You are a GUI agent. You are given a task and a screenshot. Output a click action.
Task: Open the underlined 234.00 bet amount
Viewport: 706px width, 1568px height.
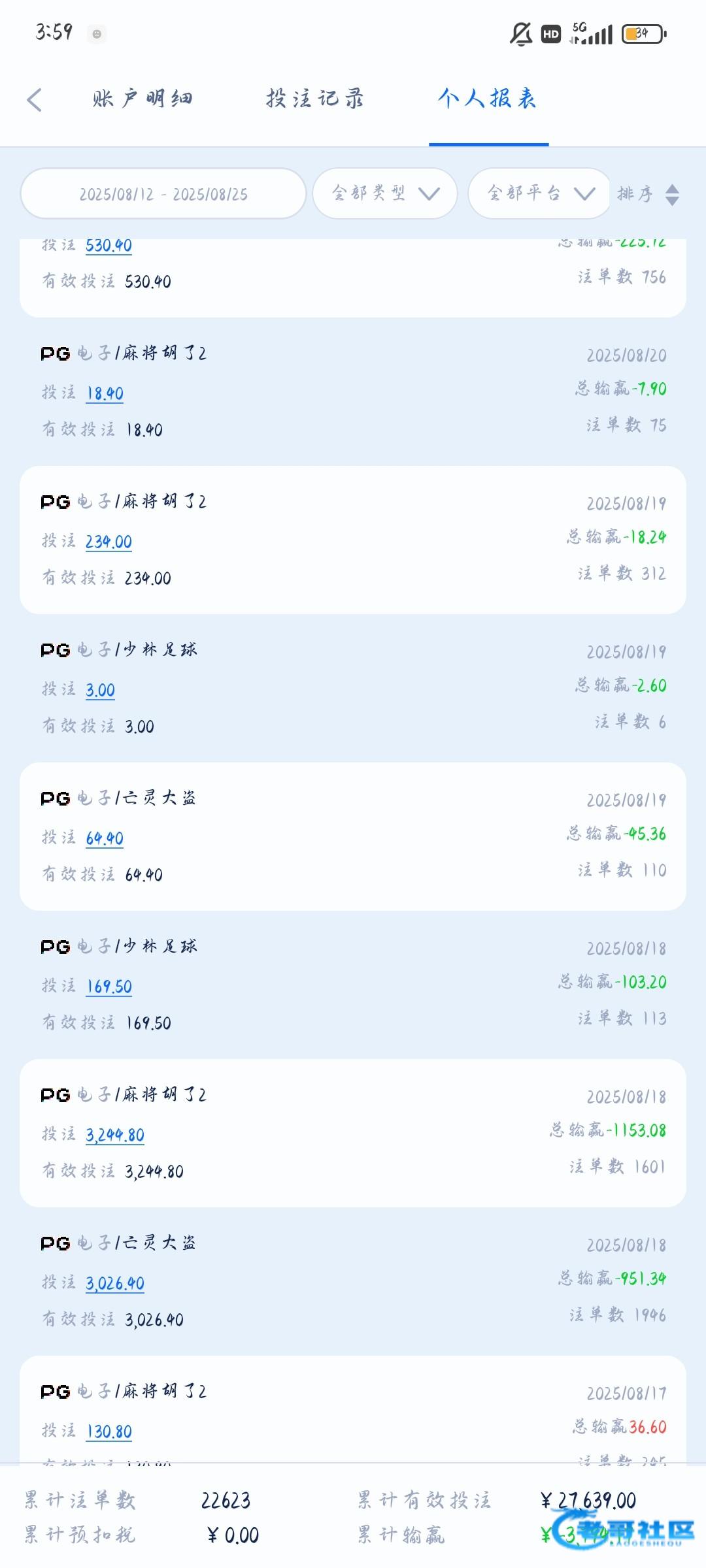(x=109, y=542)
